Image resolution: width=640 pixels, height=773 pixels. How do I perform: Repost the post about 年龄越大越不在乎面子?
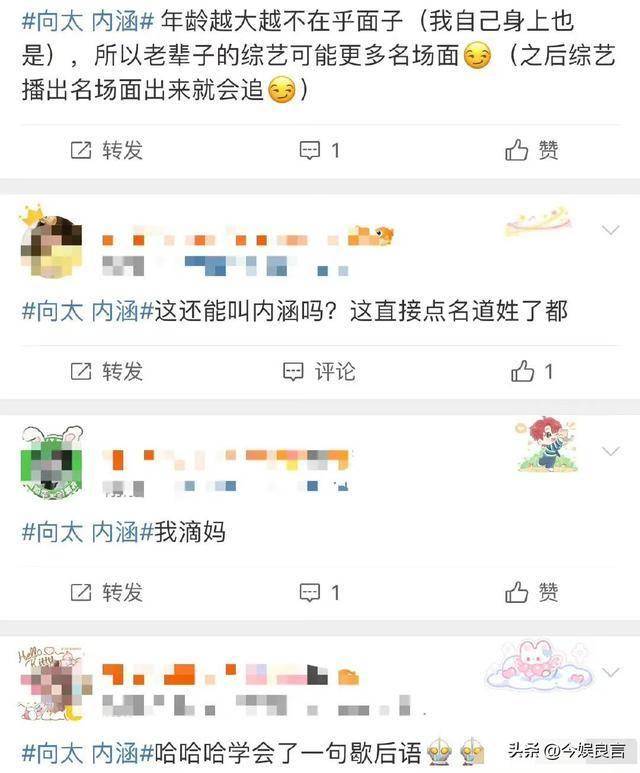[106, 150]
